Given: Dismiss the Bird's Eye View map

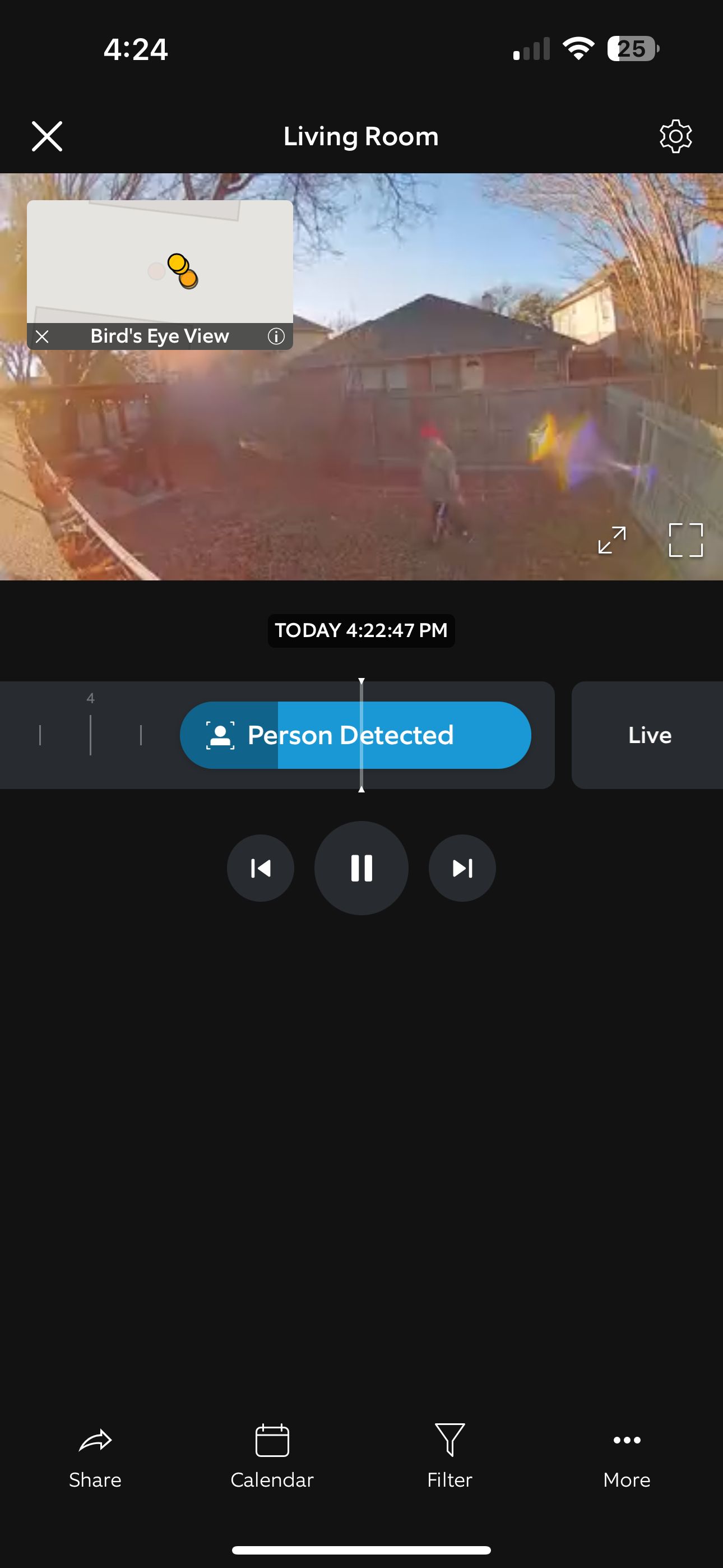Looking at the screenshot, I should [x=42, y=336].
